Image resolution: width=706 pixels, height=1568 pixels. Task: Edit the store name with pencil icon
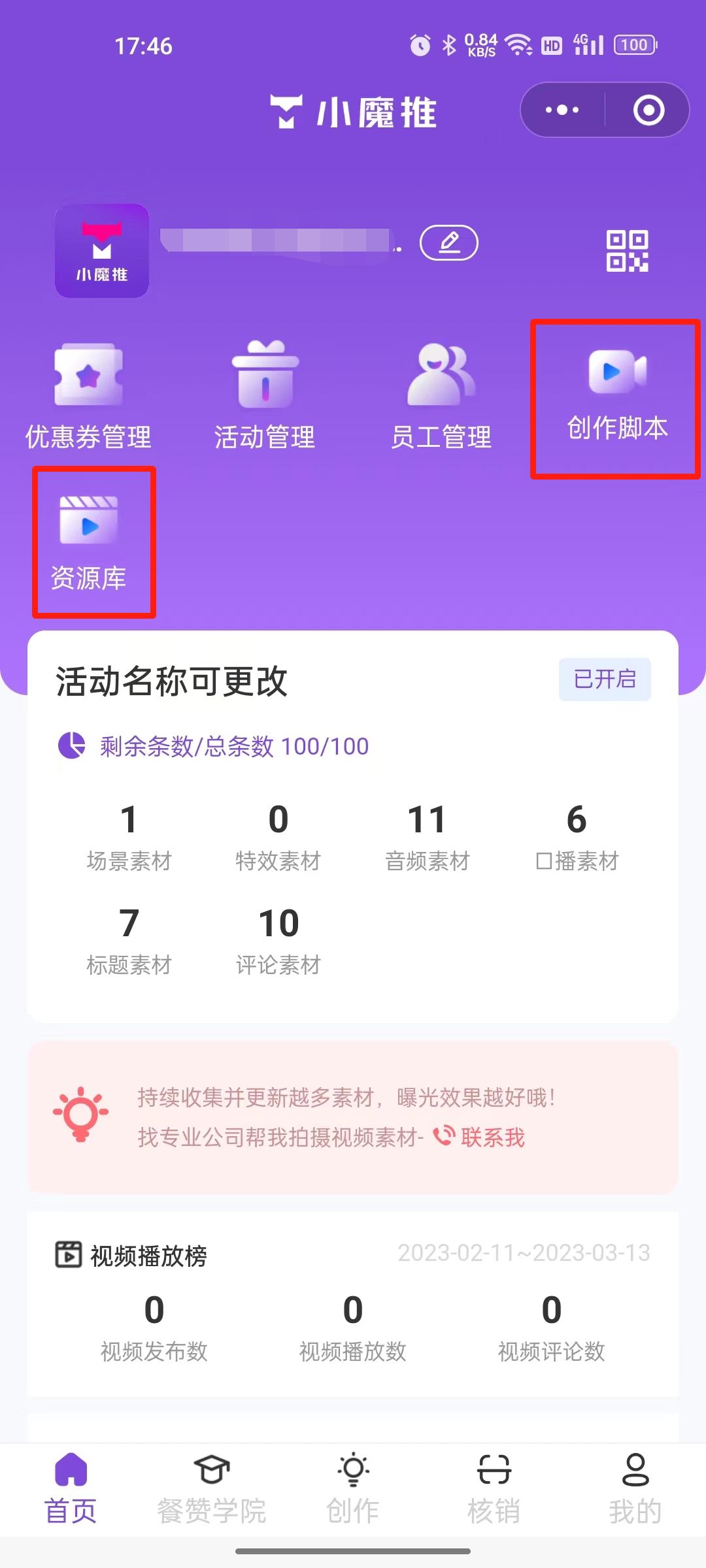click(x=449, y=243)
